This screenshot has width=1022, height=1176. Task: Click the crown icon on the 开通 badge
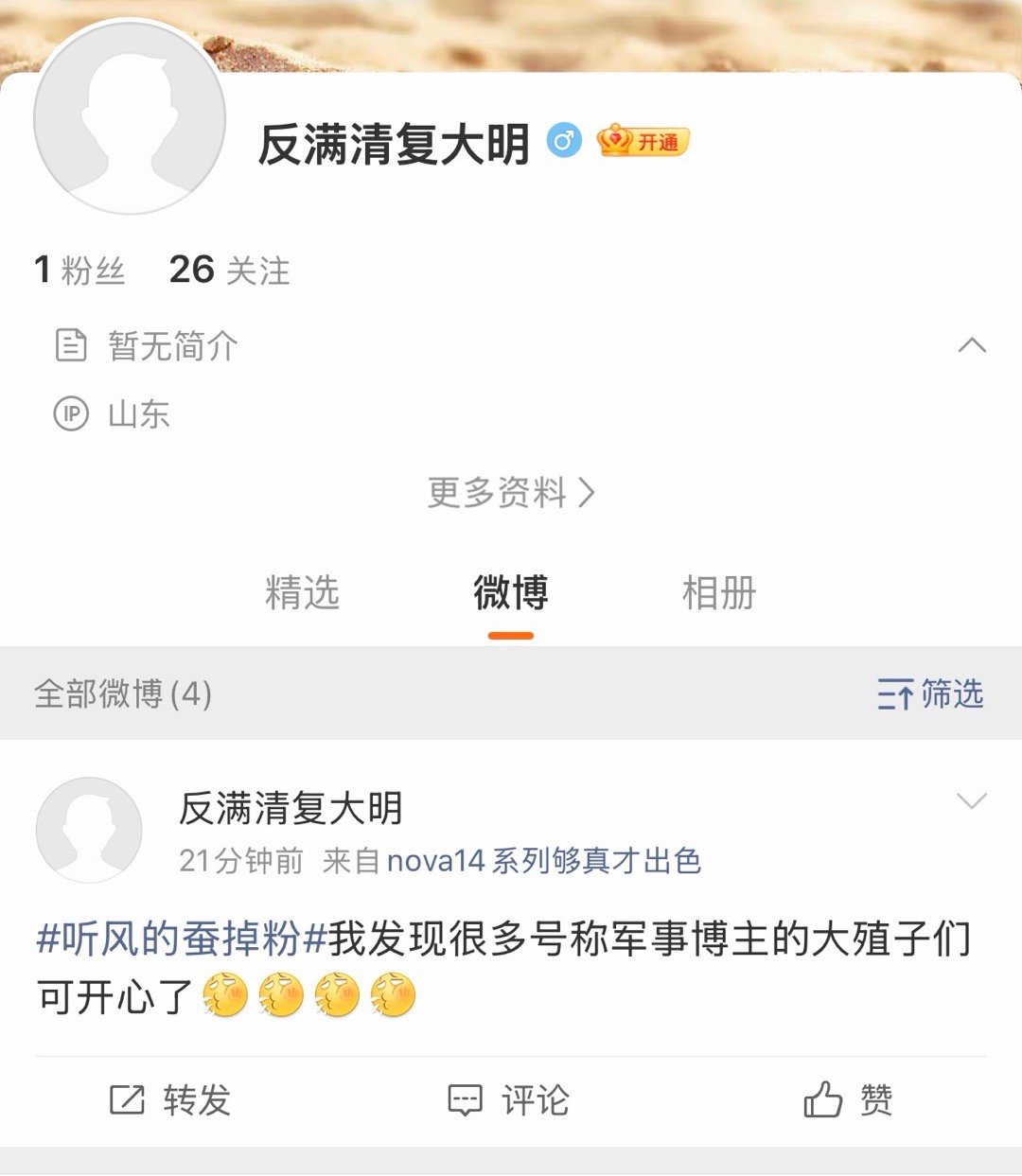pos(616,141)
